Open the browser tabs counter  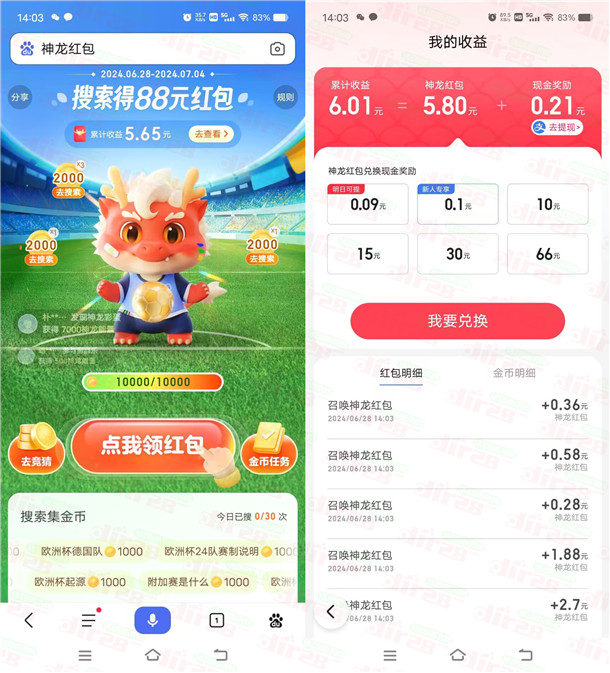coord(216,620)
